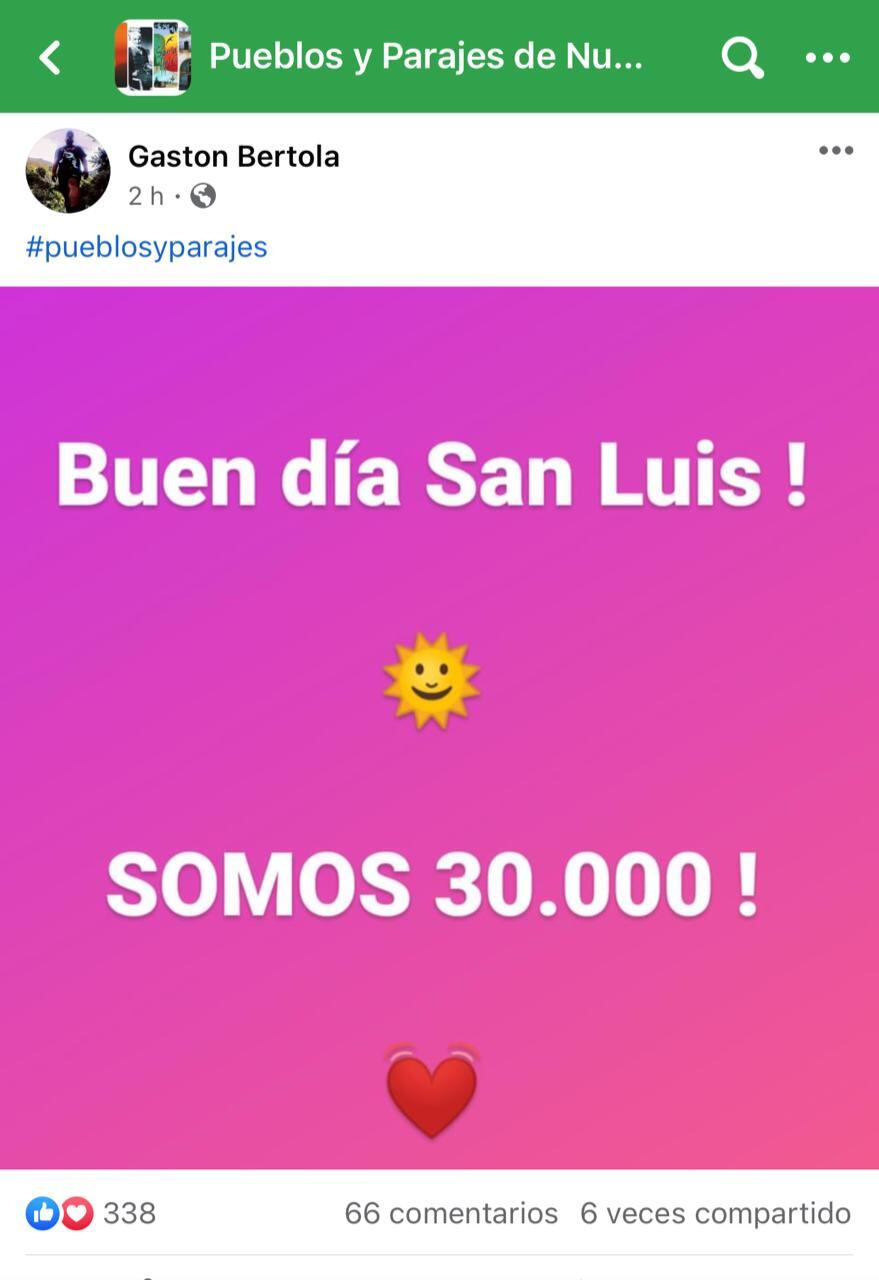Viewport: 879px width, 1280px height.
Task: Open Gaston Bertola's profile name
Action: pyautogui.click(x=234, y=157)
